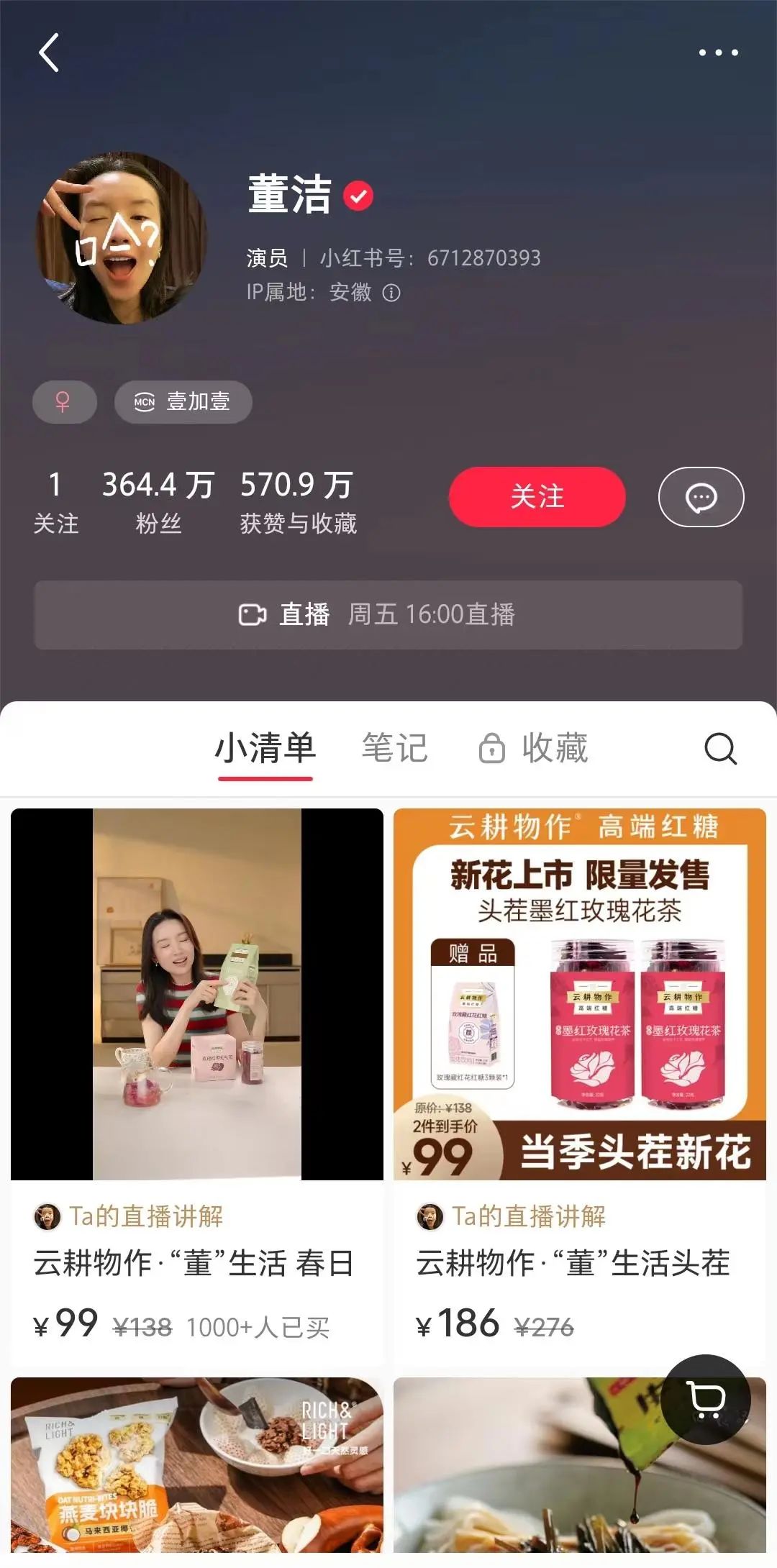The image size is (777, 1568).
Task: Send a private message via chat bubble
Action: (701, 497)
